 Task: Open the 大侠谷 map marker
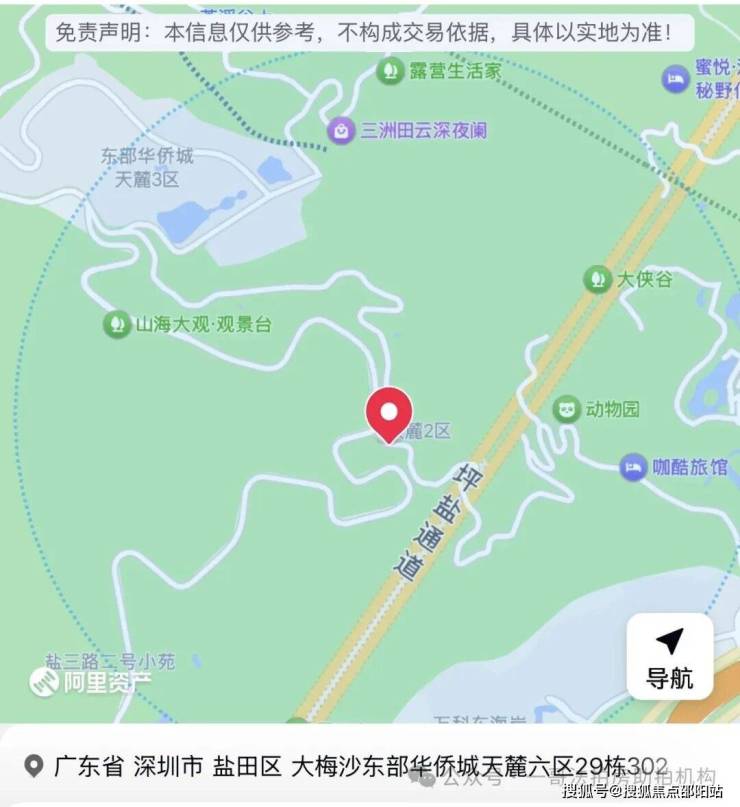point(598,279)
